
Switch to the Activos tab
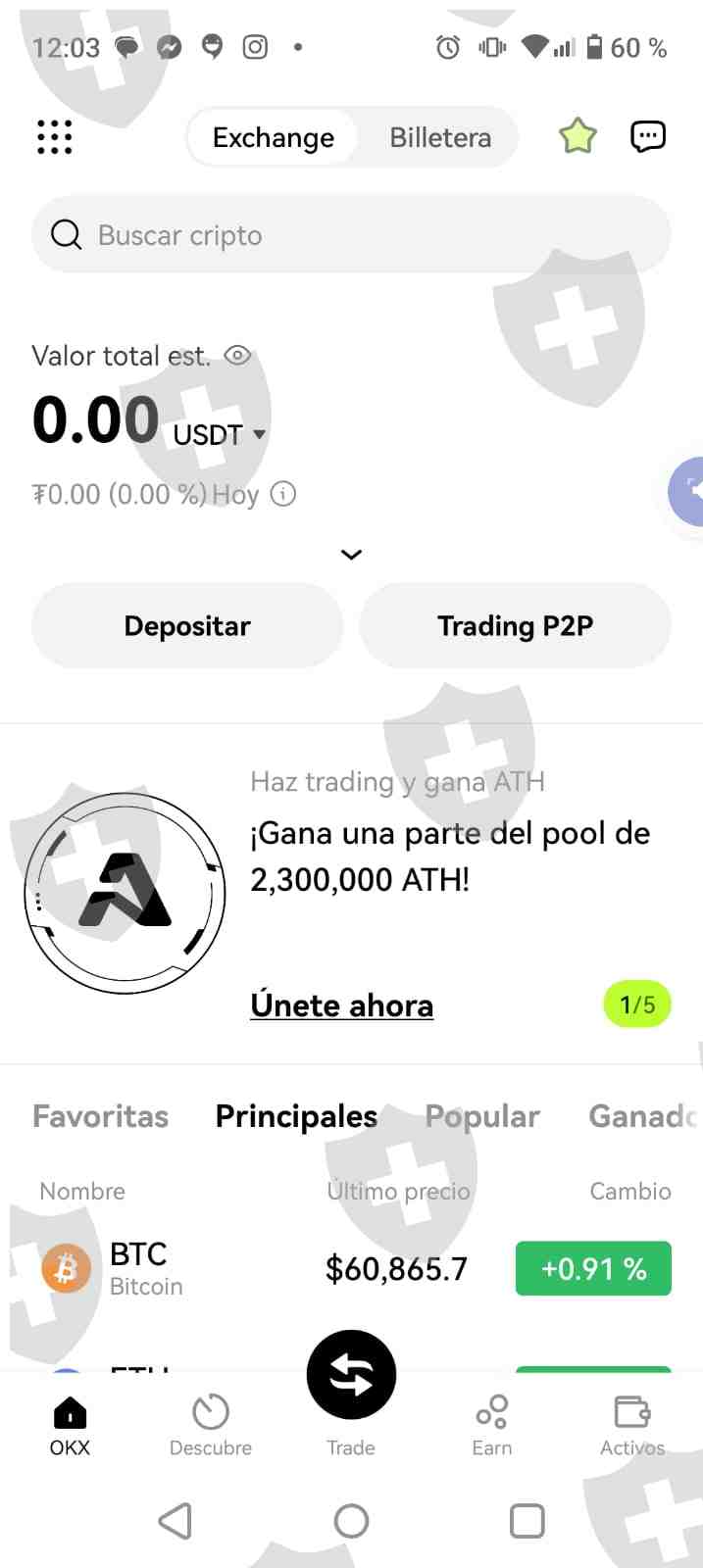(632, 1425)
